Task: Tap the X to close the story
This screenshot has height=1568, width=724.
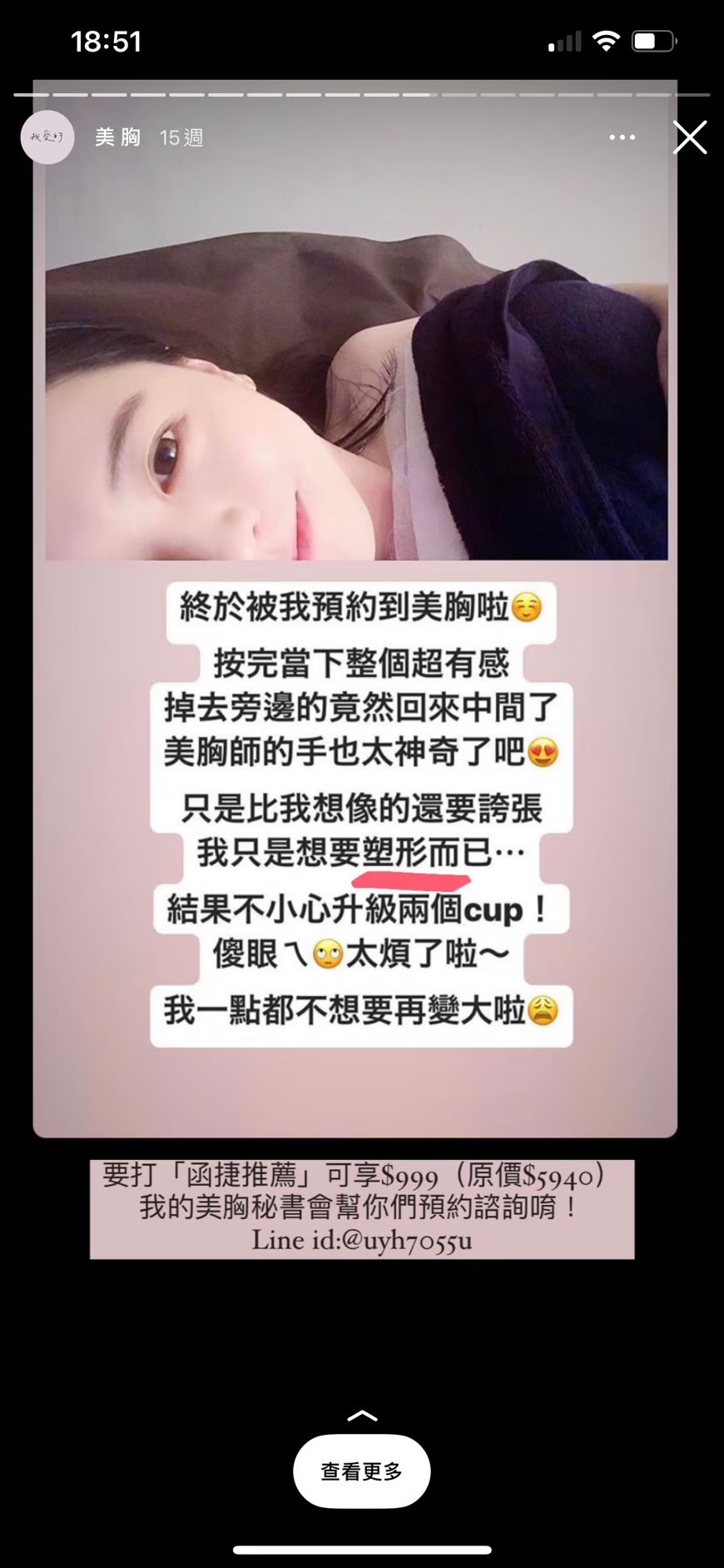Action: (691, 138)
